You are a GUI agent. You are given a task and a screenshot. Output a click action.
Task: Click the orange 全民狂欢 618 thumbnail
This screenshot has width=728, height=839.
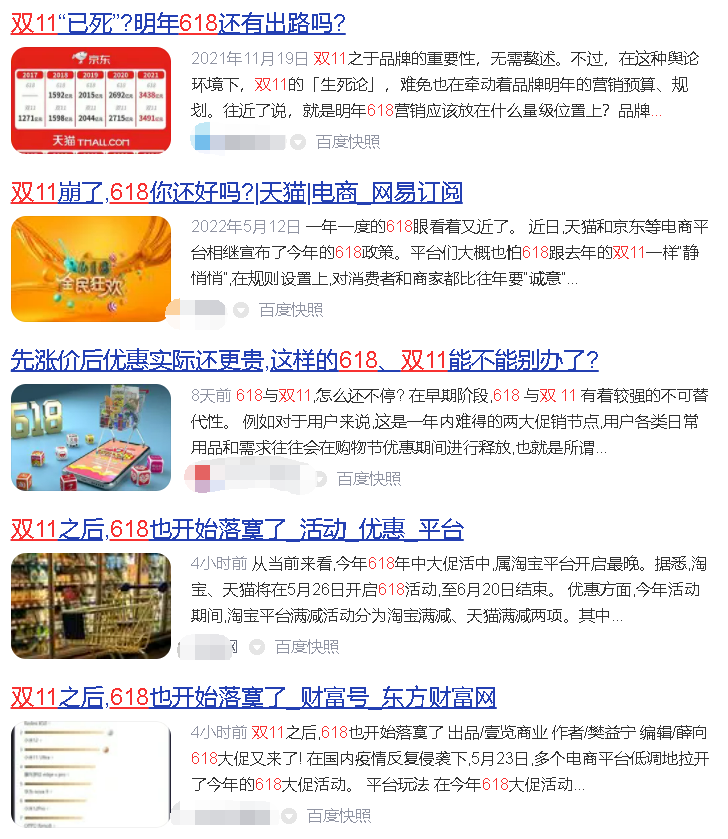click(x=91, y=268)
